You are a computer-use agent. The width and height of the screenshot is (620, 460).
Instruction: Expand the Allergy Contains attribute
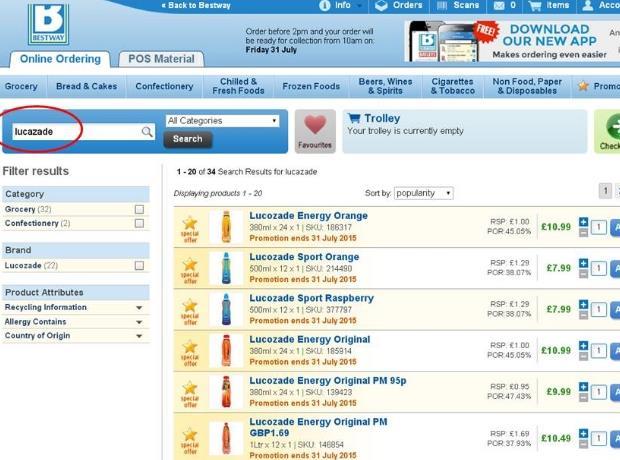coord(35,321)
